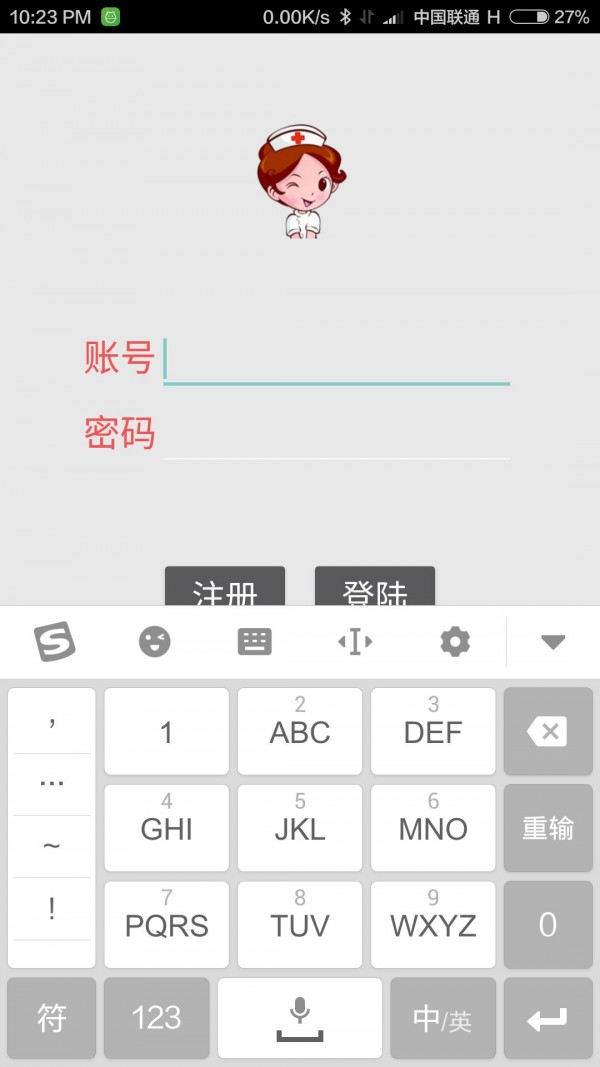The height and width of the screenshot is (1067, 600).
Task: Toggle the 中/英 language key
Action: [x=442, y=1018]
